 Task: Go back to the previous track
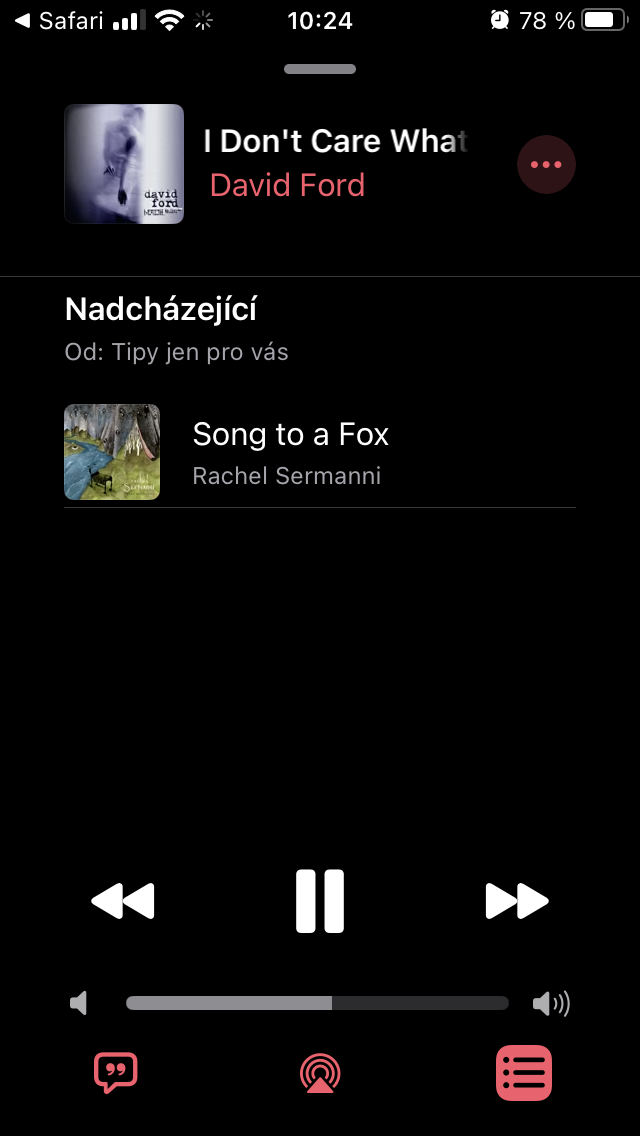click(x=123, y=901)
